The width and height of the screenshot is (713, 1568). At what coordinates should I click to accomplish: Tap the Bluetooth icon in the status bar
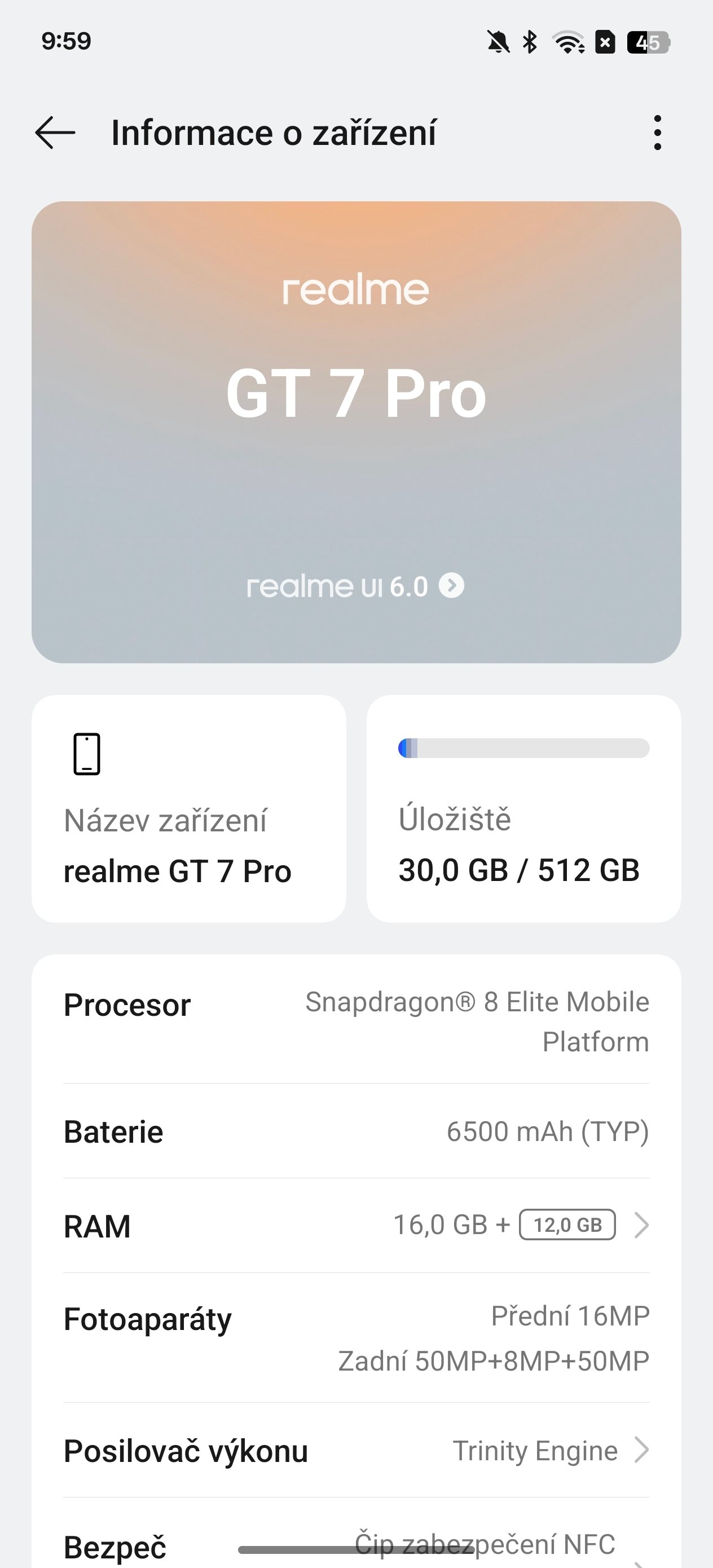click(x=529, y=41)
